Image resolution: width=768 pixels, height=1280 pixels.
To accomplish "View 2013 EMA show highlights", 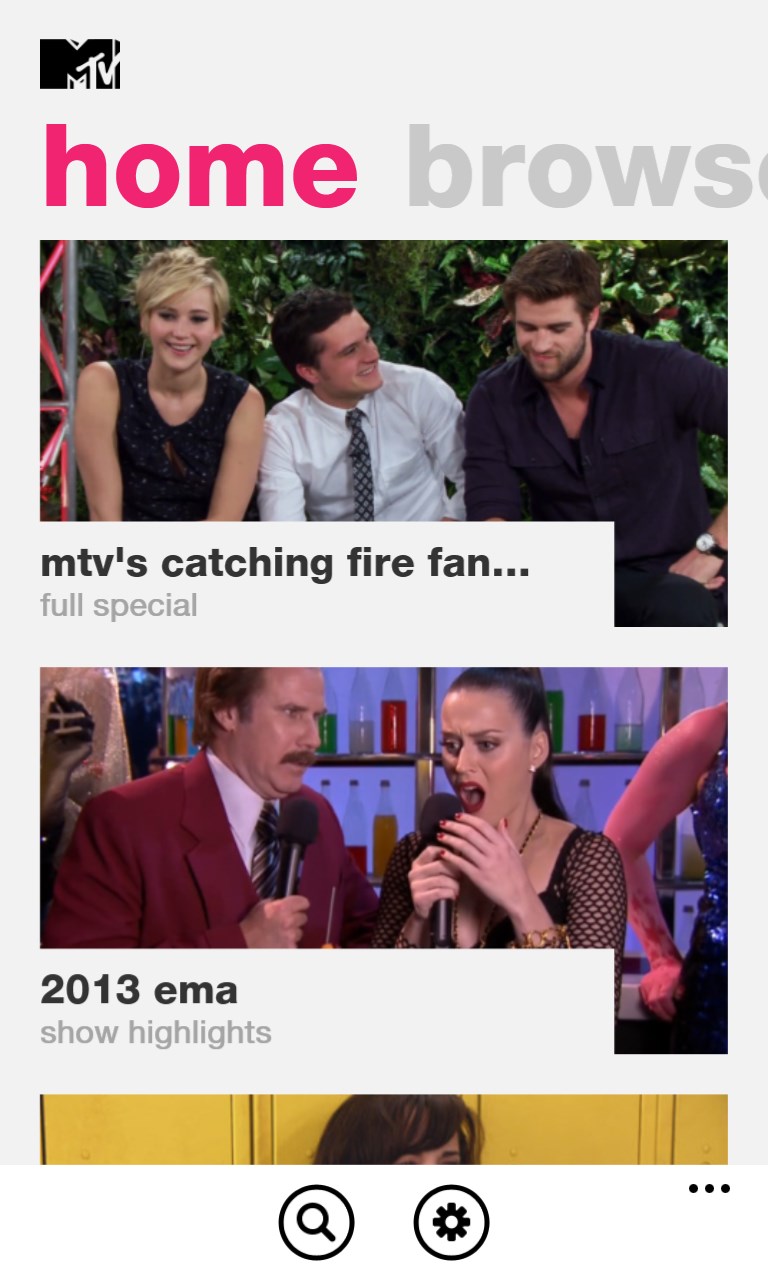I will [383, 859].
